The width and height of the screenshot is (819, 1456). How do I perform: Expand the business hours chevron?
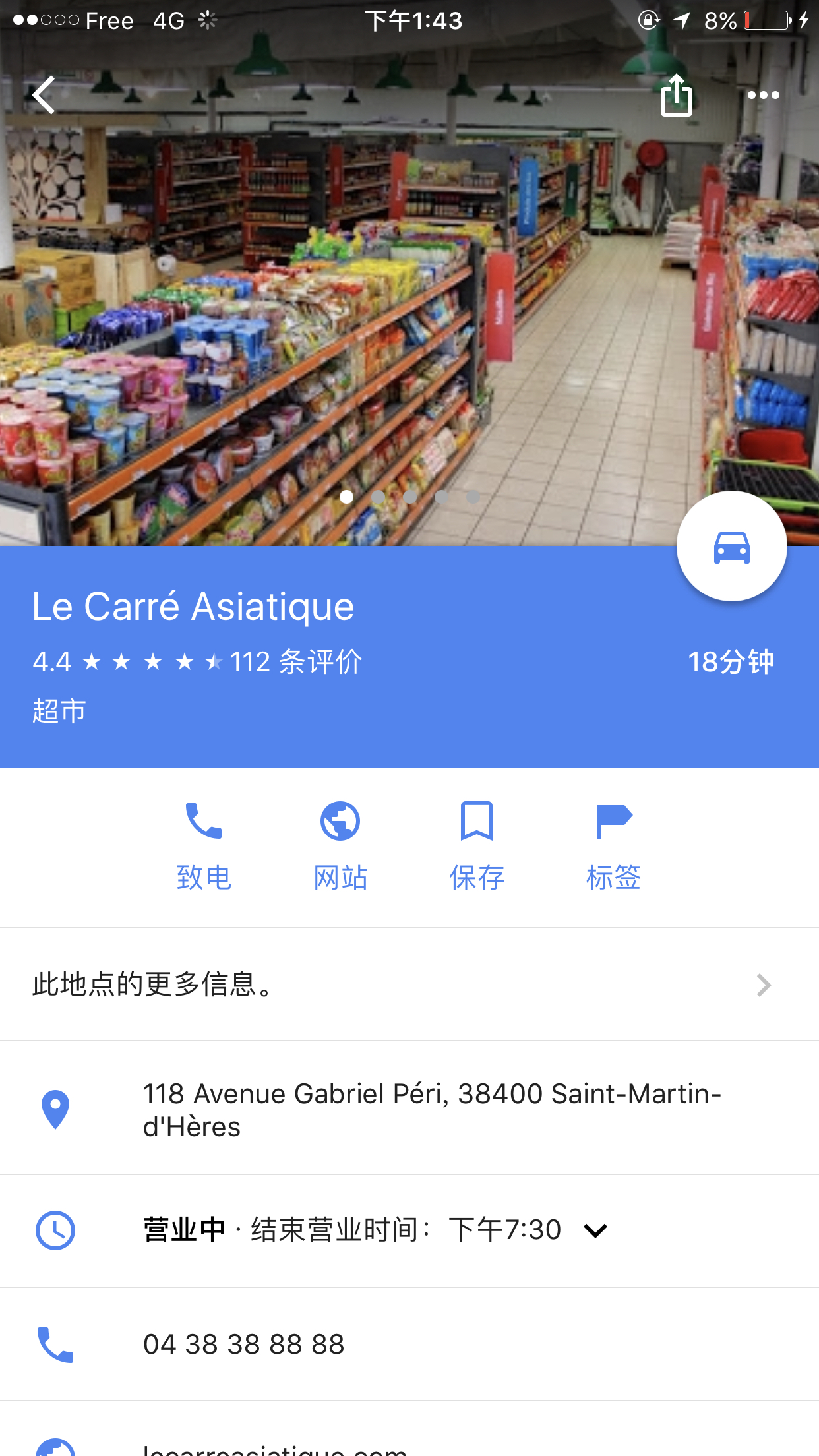[597, 1229]
